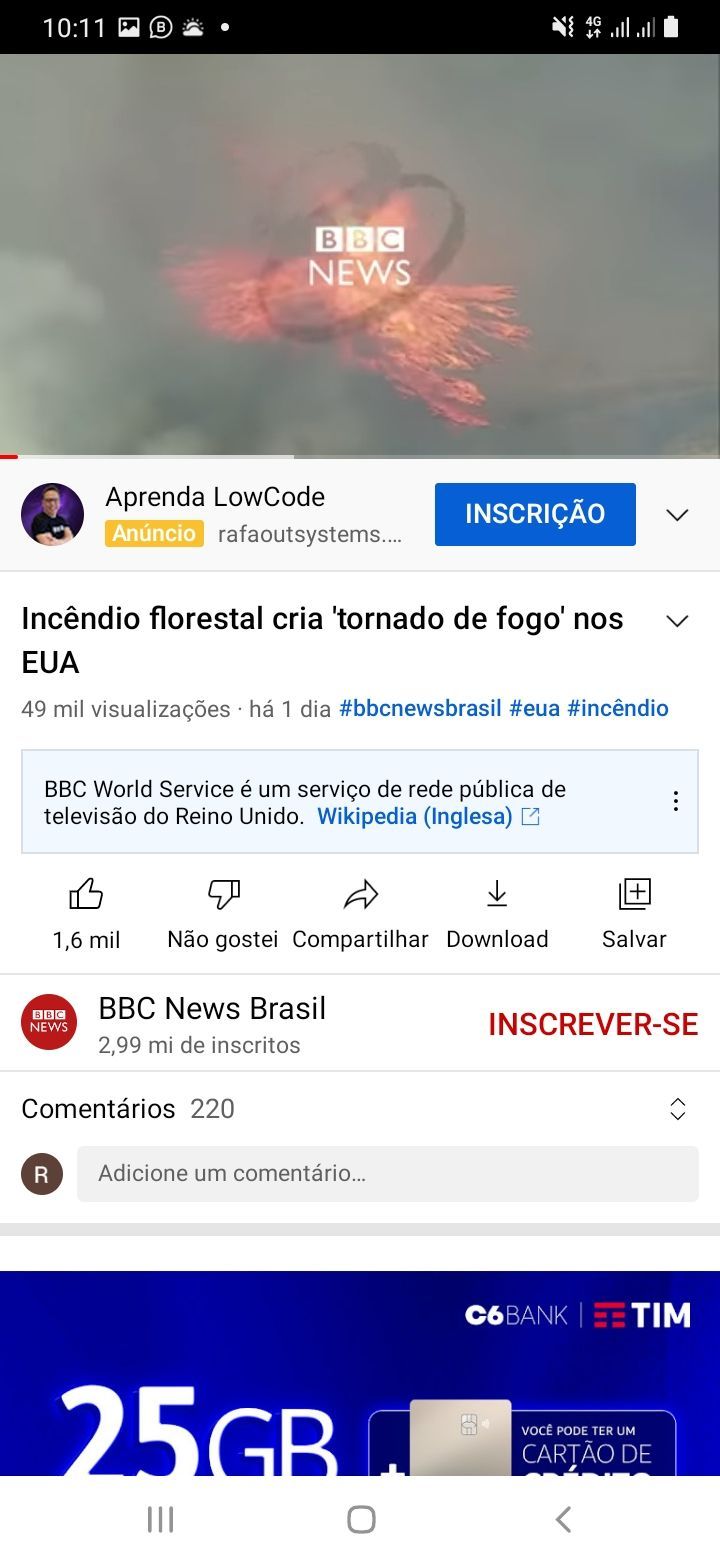This screenshot has height=1560, width=720.
Task: Download the video
Action: (x=497, y=894)
